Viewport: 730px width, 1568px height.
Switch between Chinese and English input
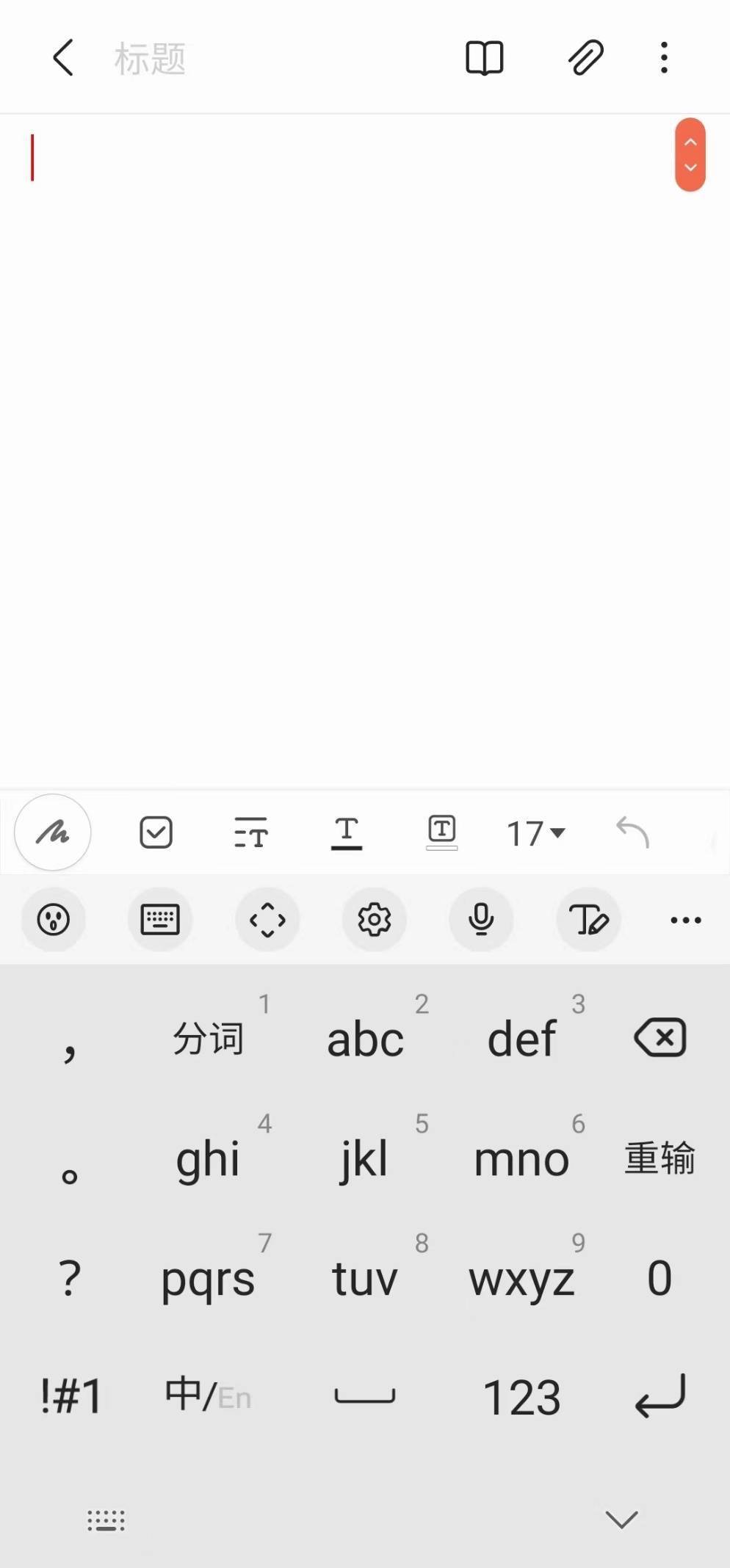click(208, 1395)
